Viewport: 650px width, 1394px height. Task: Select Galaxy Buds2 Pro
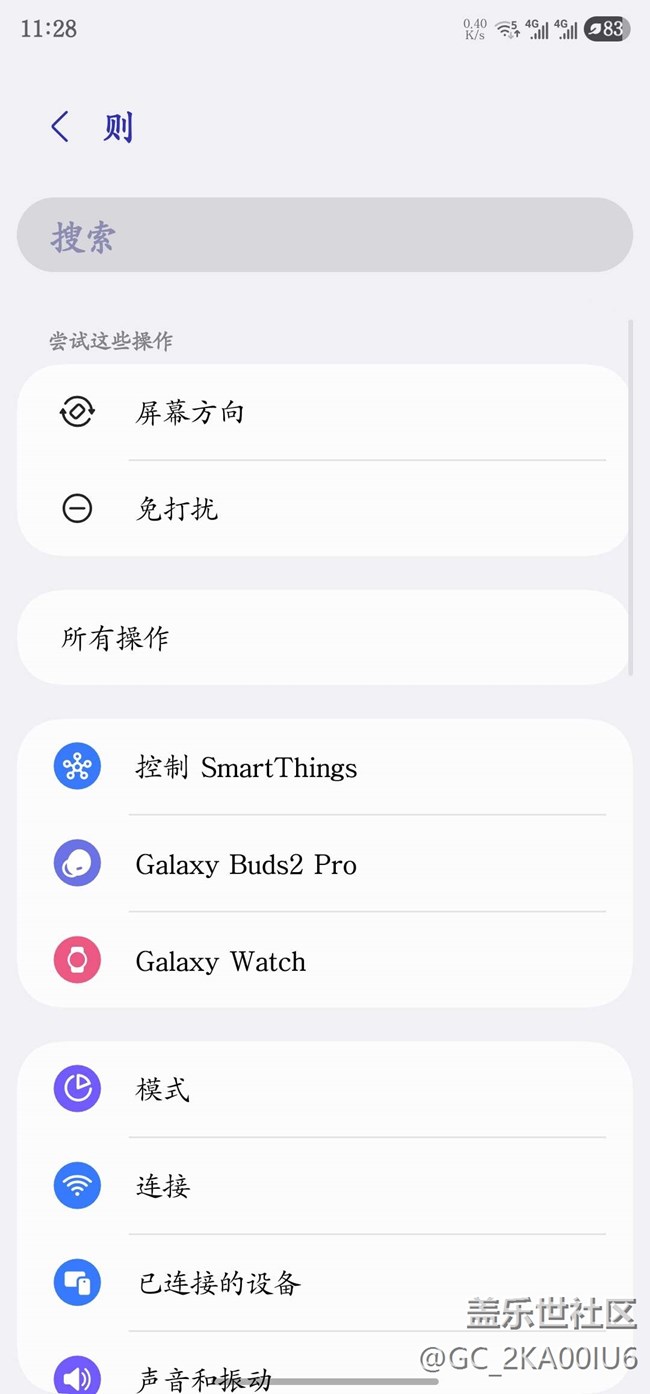click(x=325, y=864)
